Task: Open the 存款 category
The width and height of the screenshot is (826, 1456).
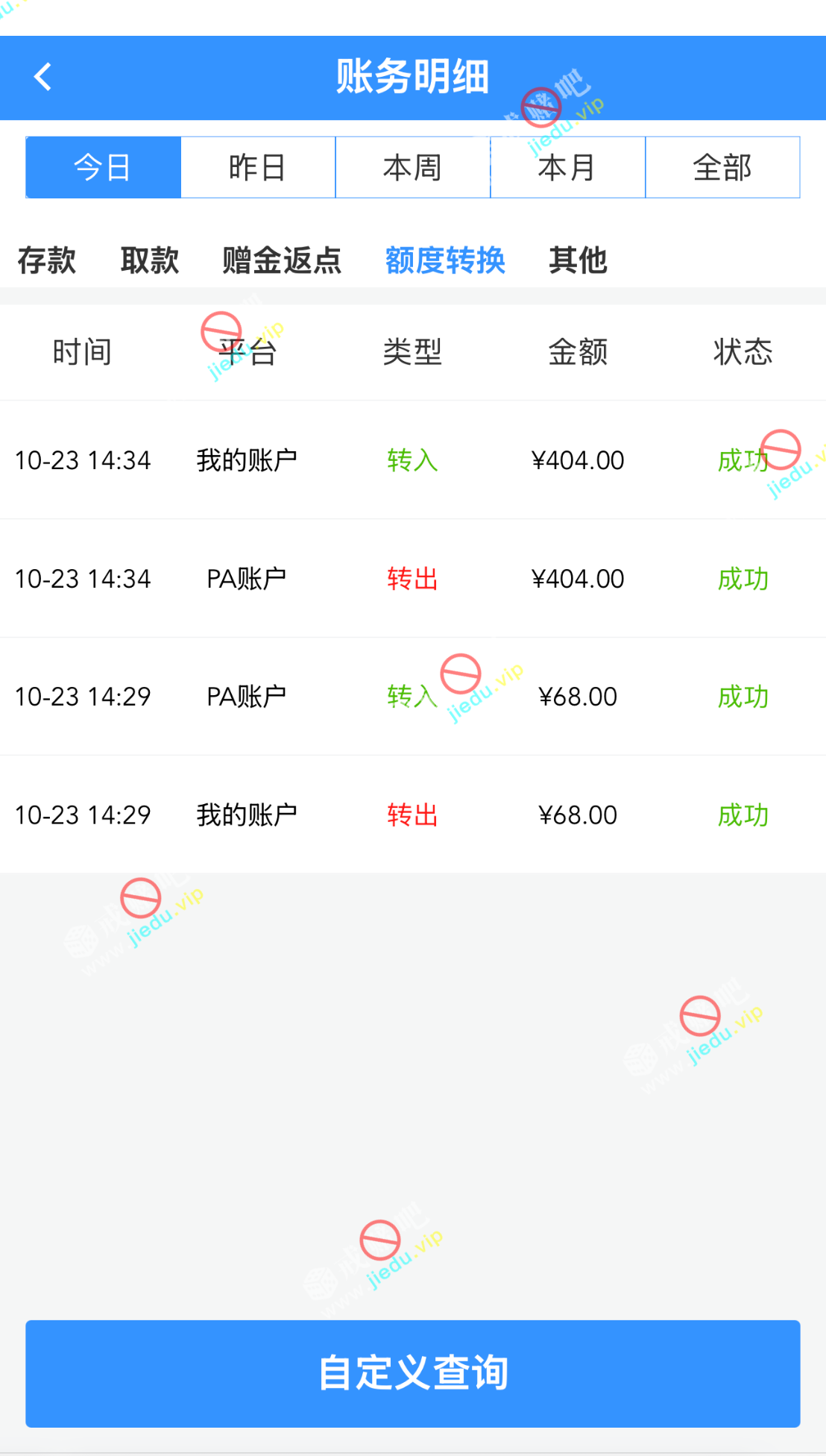Action: coord(47,260)
